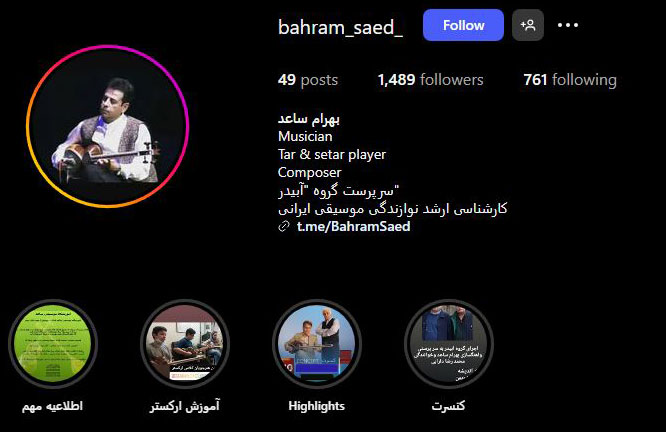Tap the suggested similar accounts icon

coord(528,25)
